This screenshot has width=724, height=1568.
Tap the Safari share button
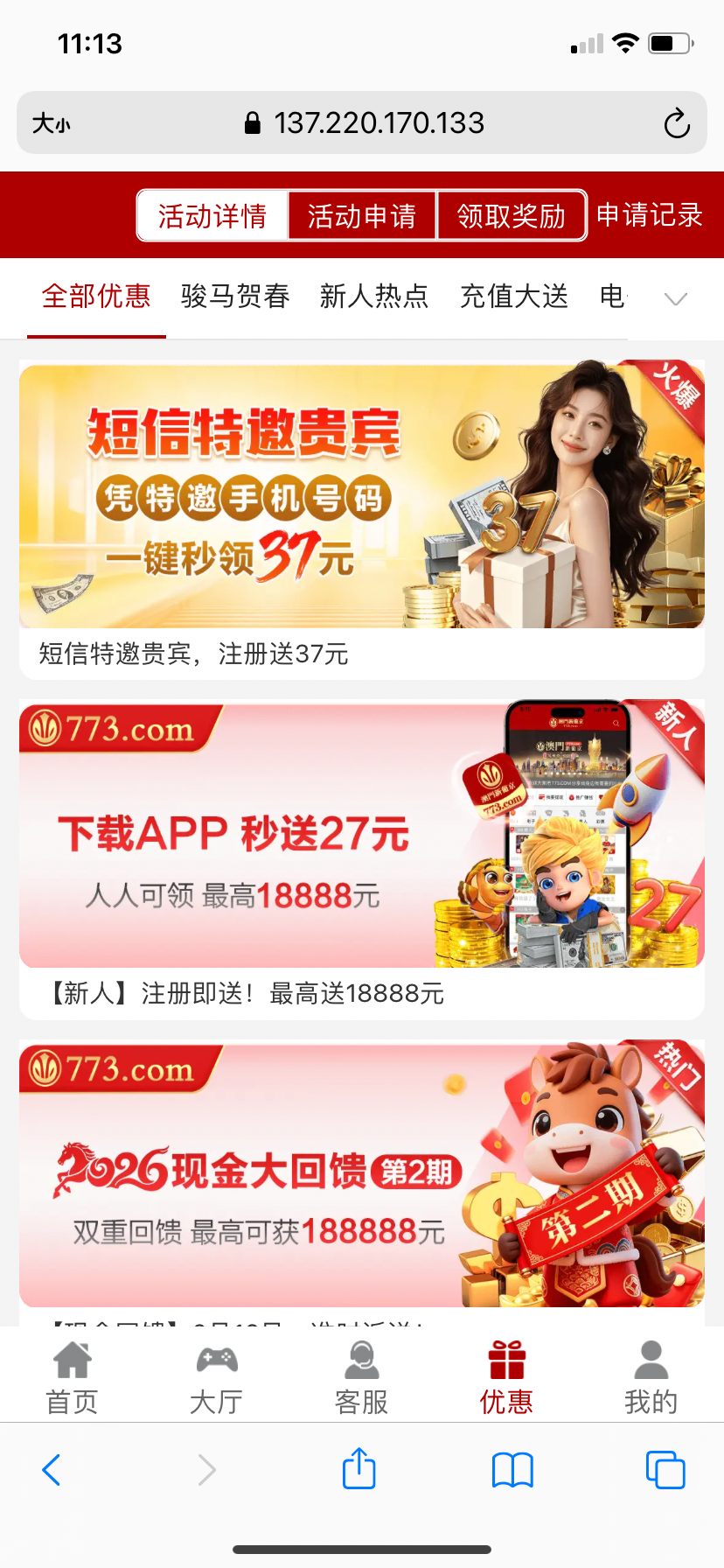(x=359, y=1469)
